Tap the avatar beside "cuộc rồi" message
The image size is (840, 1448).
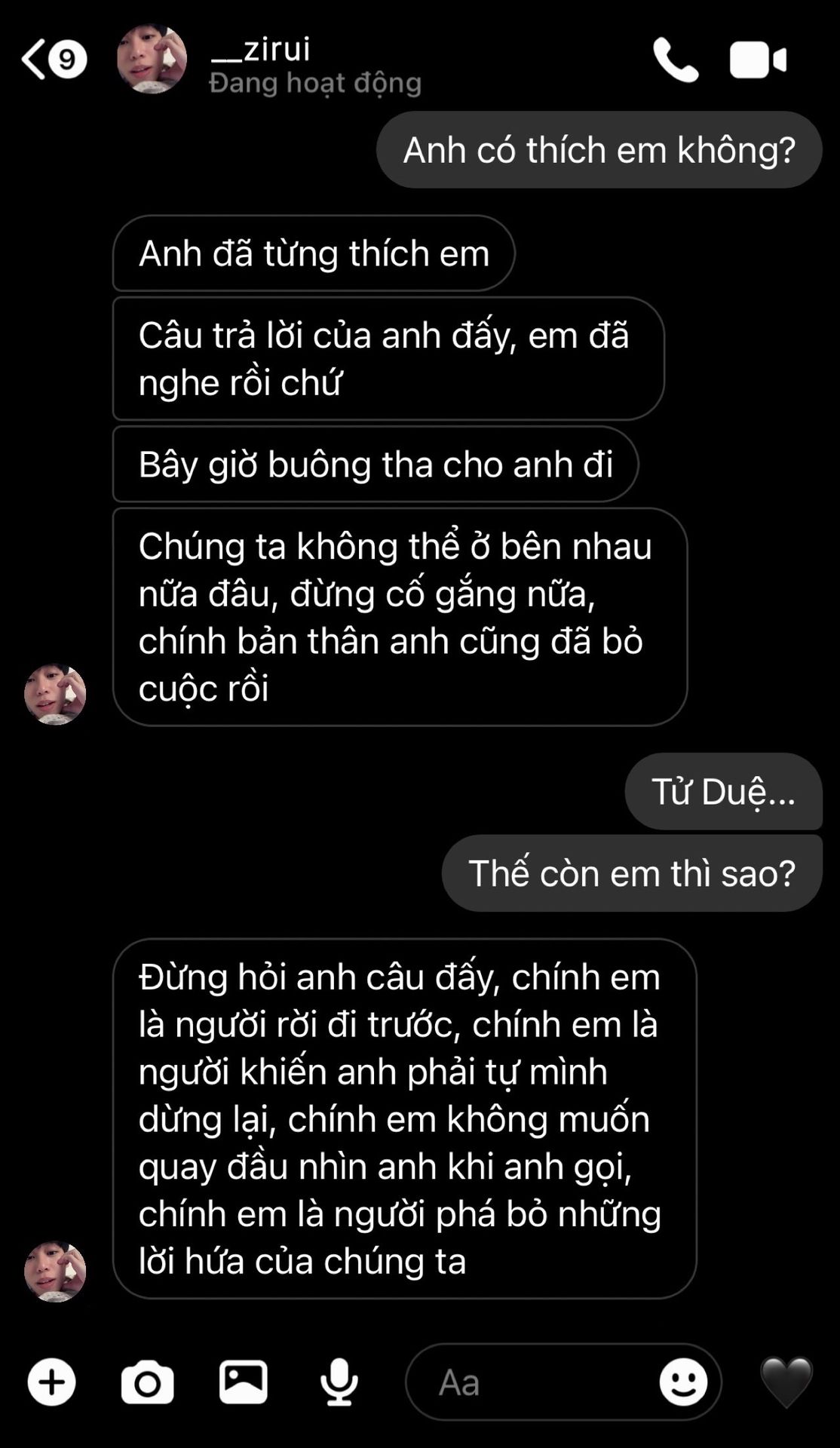(55, 694)
